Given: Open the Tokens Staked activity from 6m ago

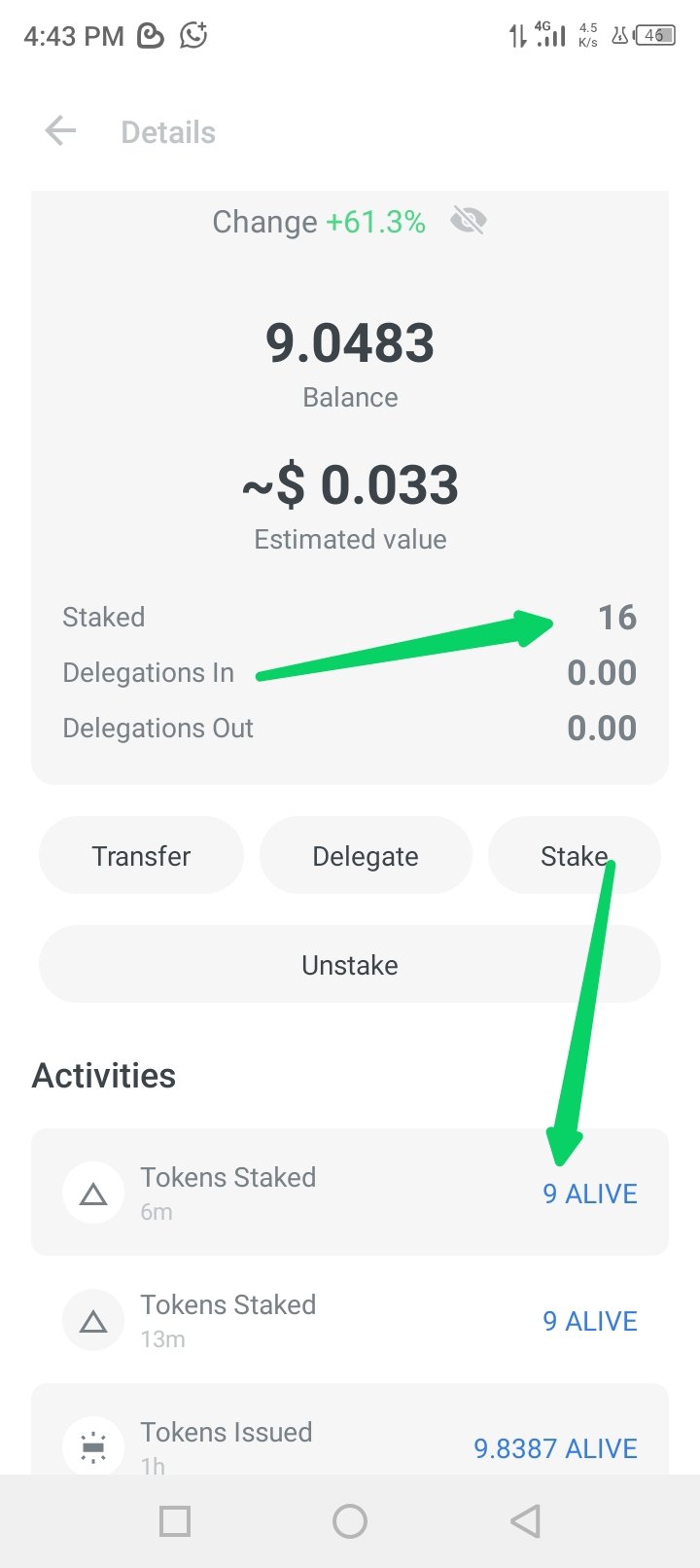Looking at the screenshot, I should tap(350, 1193).
